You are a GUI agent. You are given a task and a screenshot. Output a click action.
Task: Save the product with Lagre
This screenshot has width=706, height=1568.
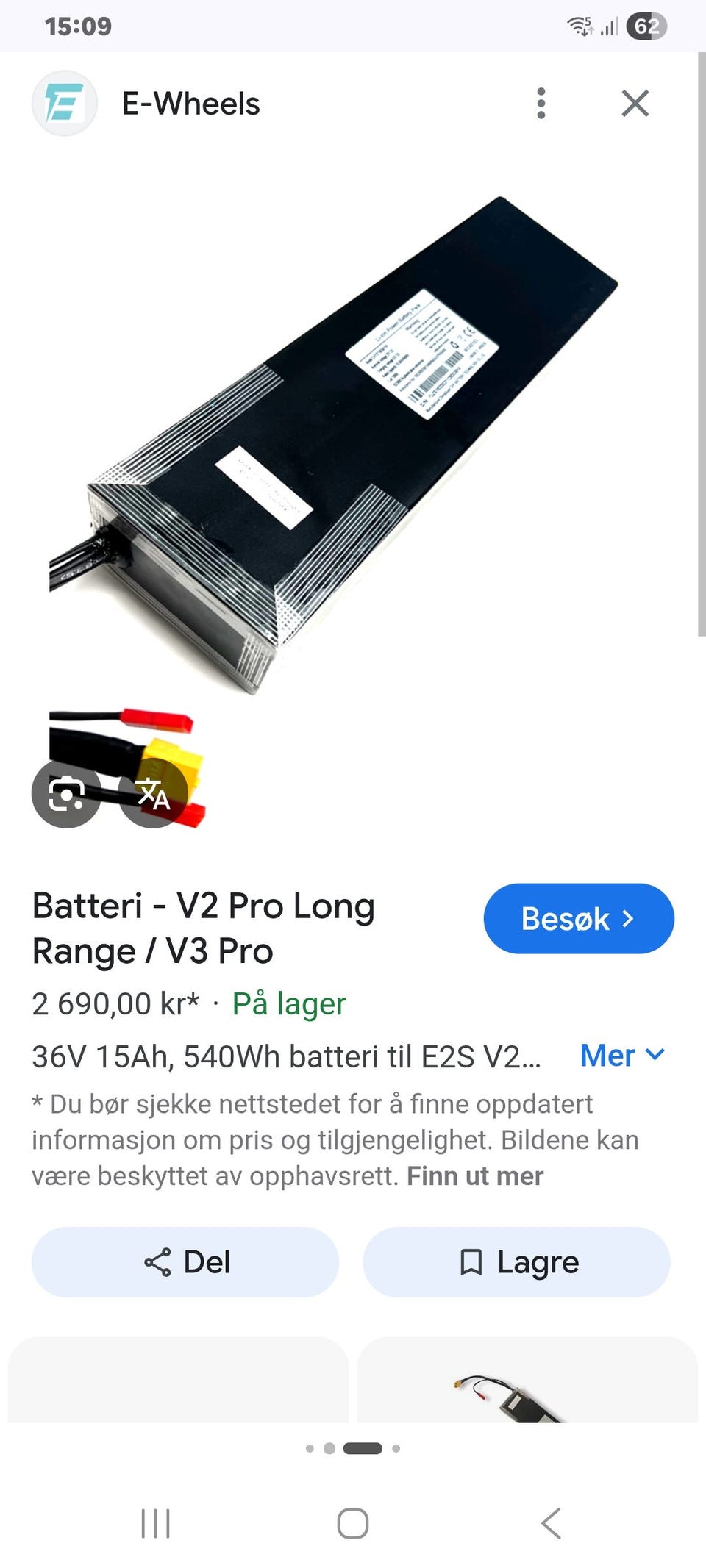pyautogui.click(x=516, y=1262)
